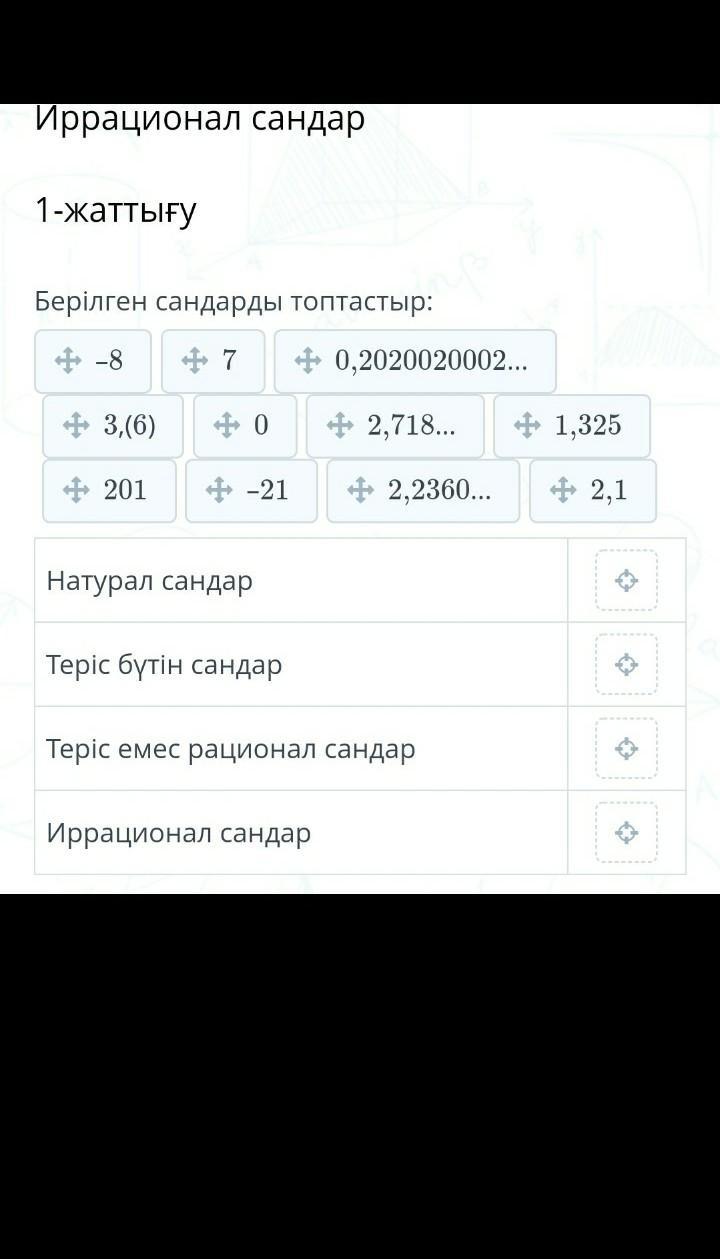Select the 2,1 number chip
The image size is (720, 1259).
(593, 490)
